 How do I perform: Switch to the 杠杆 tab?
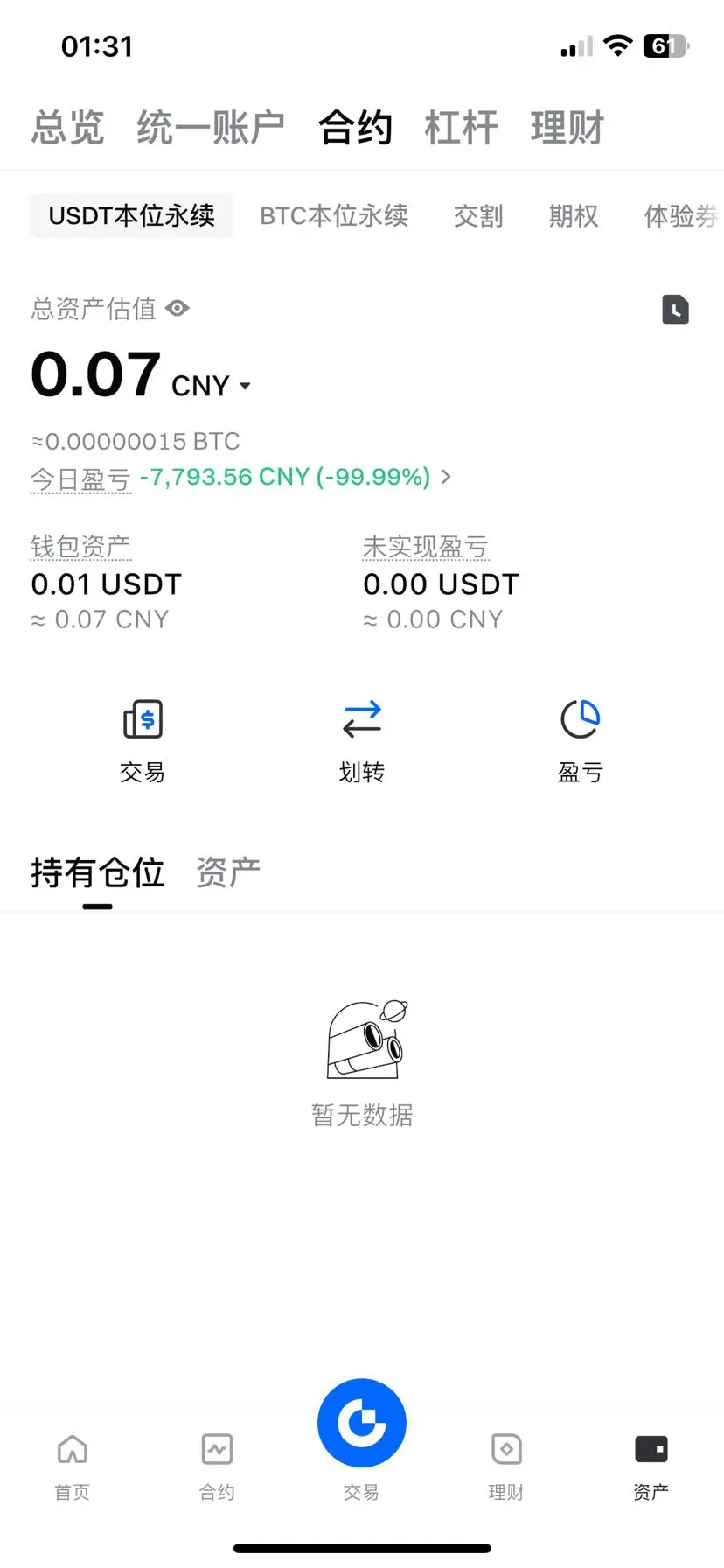pos(461,128)
